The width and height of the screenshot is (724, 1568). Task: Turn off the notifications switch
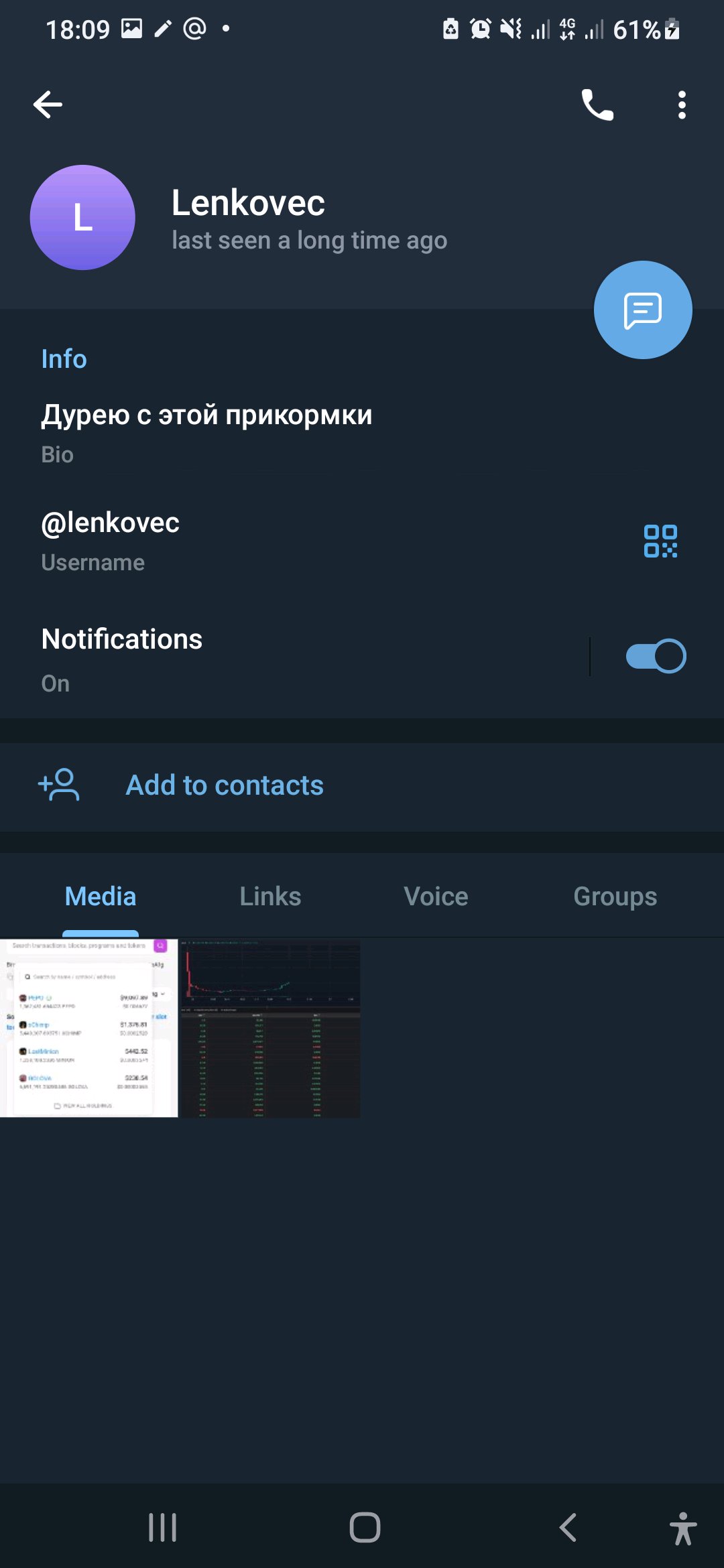click(x=655, y=656)
